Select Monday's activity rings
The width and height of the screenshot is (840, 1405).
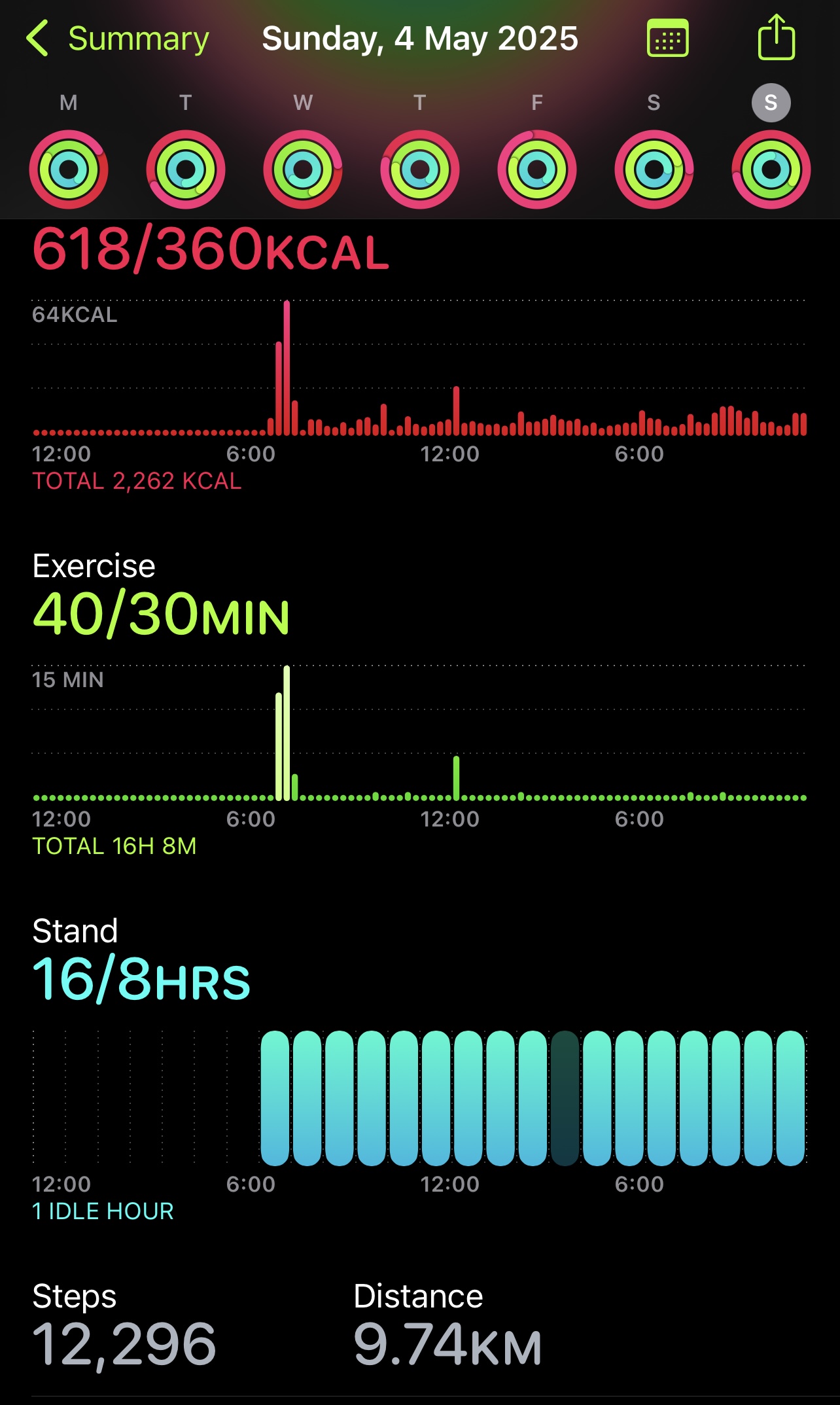[x=69, y=169]
